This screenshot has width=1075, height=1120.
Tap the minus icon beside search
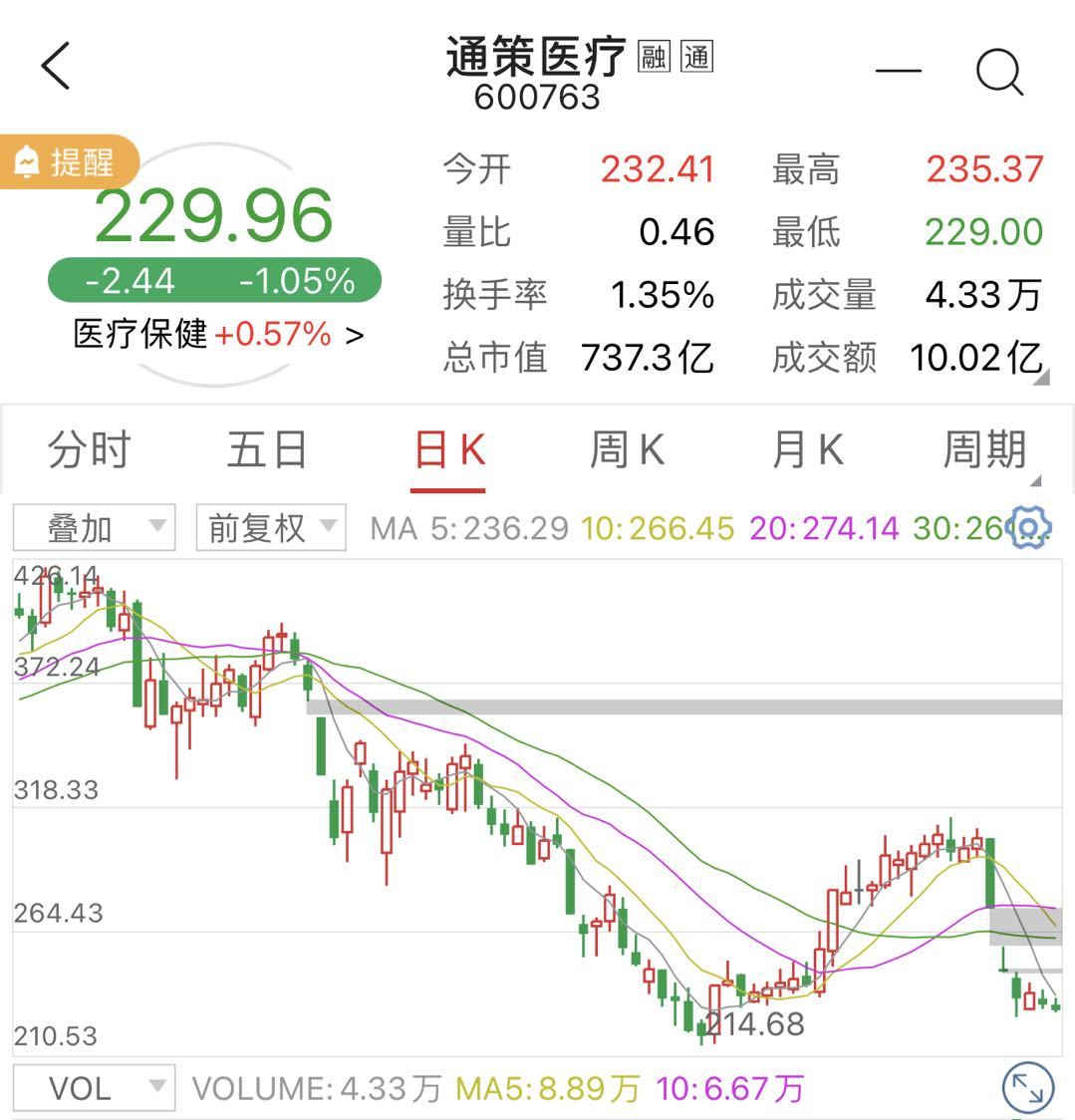898,71
